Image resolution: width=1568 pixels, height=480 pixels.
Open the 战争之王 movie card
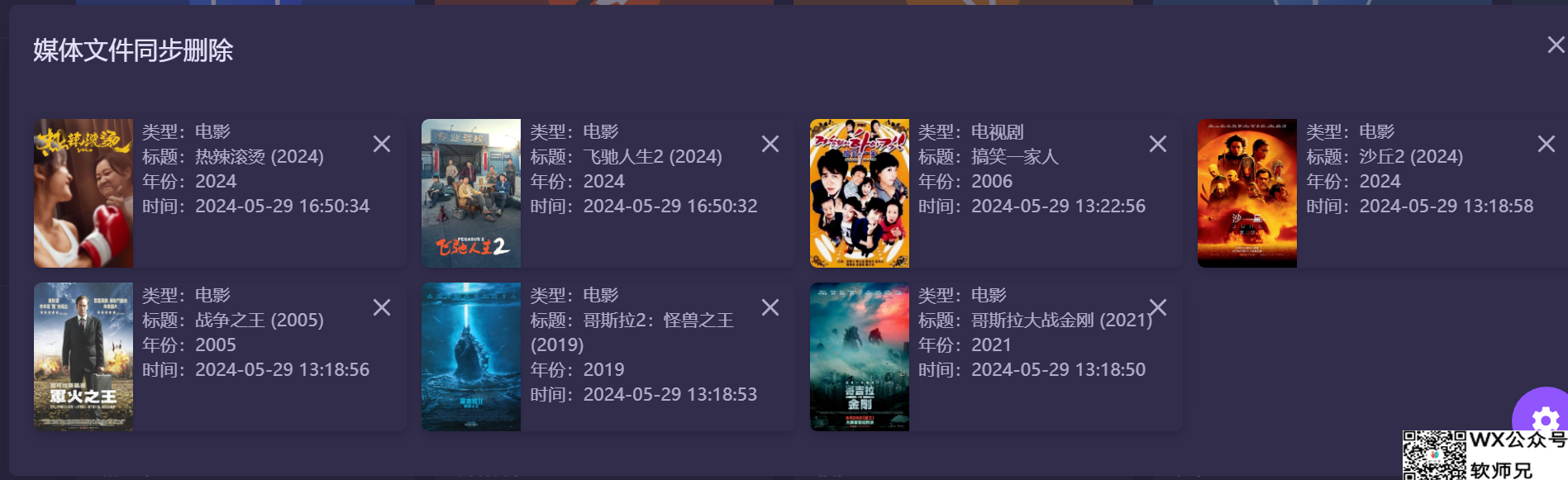83,357
